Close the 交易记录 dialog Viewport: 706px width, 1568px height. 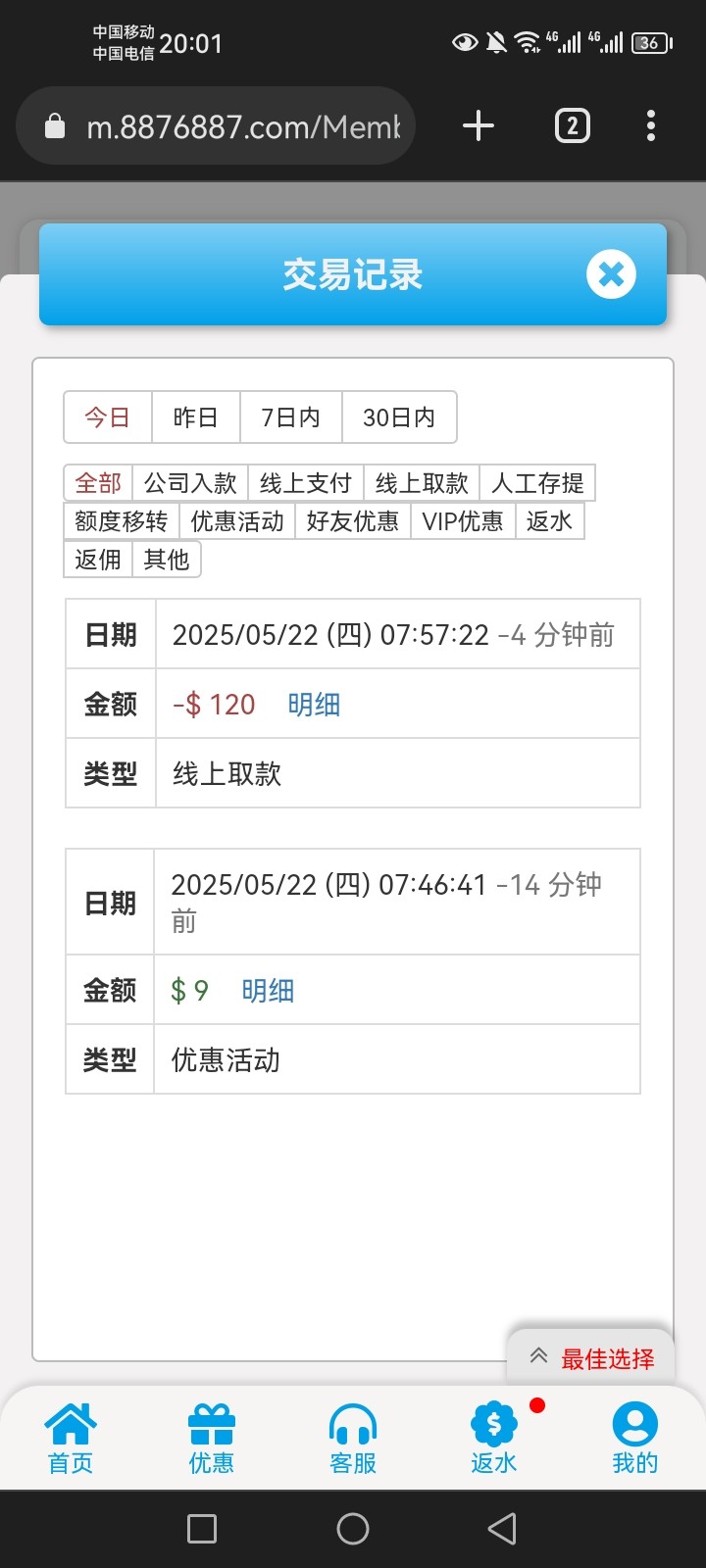(x=611, y=274)
